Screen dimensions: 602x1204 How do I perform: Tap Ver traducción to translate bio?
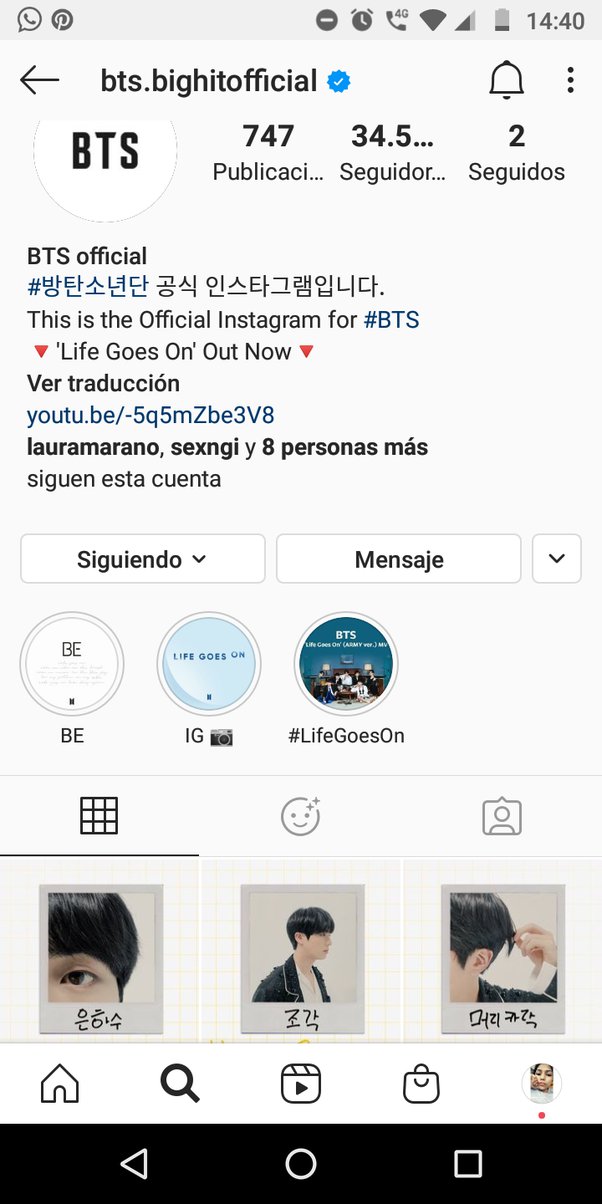coord(103,383)
